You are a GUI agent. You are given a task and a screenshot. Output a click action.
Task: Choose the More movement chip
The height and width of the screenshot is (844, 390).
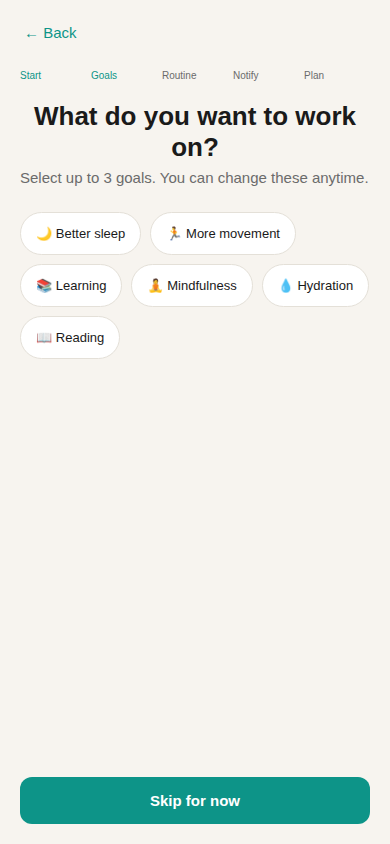[x=223, y=234]
